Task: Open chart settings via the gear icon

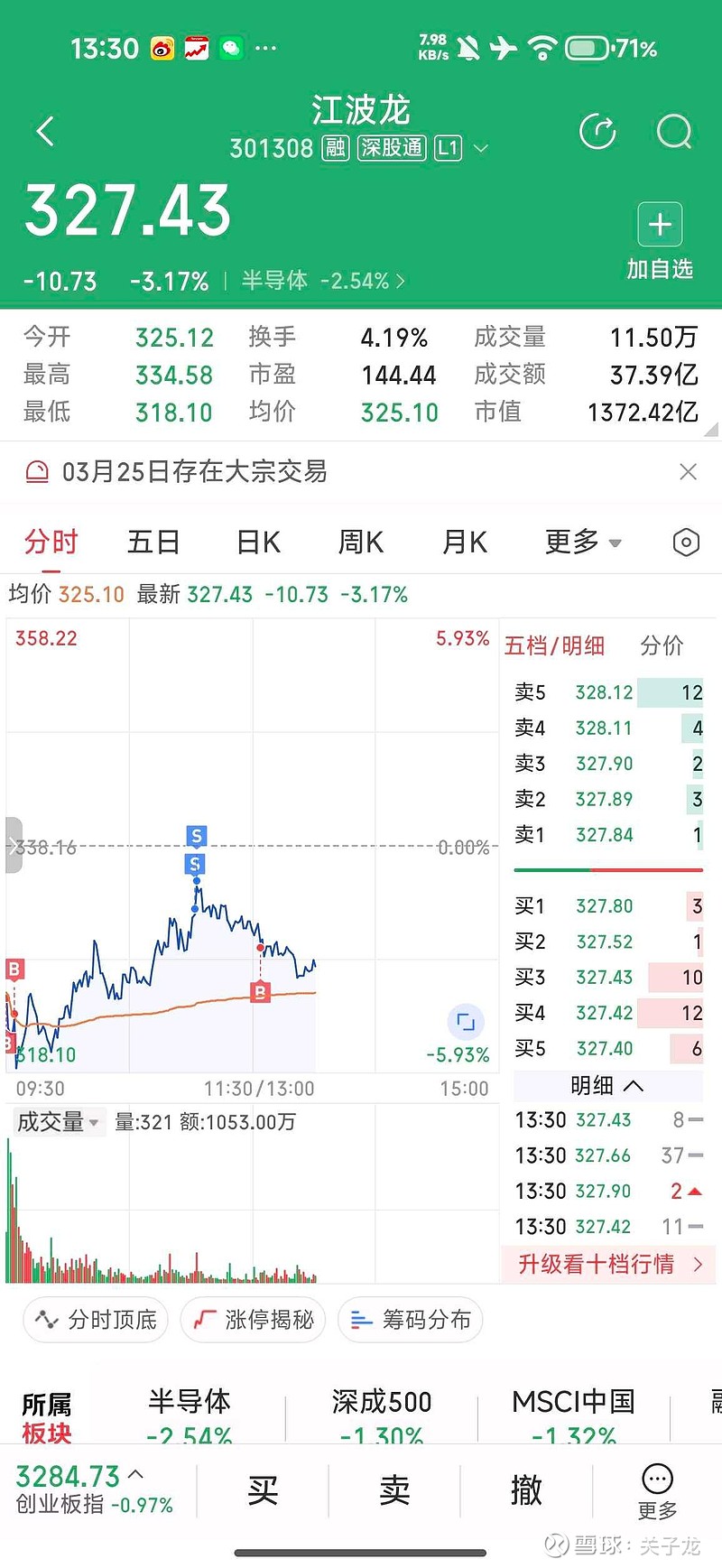Action: point(685,542)
